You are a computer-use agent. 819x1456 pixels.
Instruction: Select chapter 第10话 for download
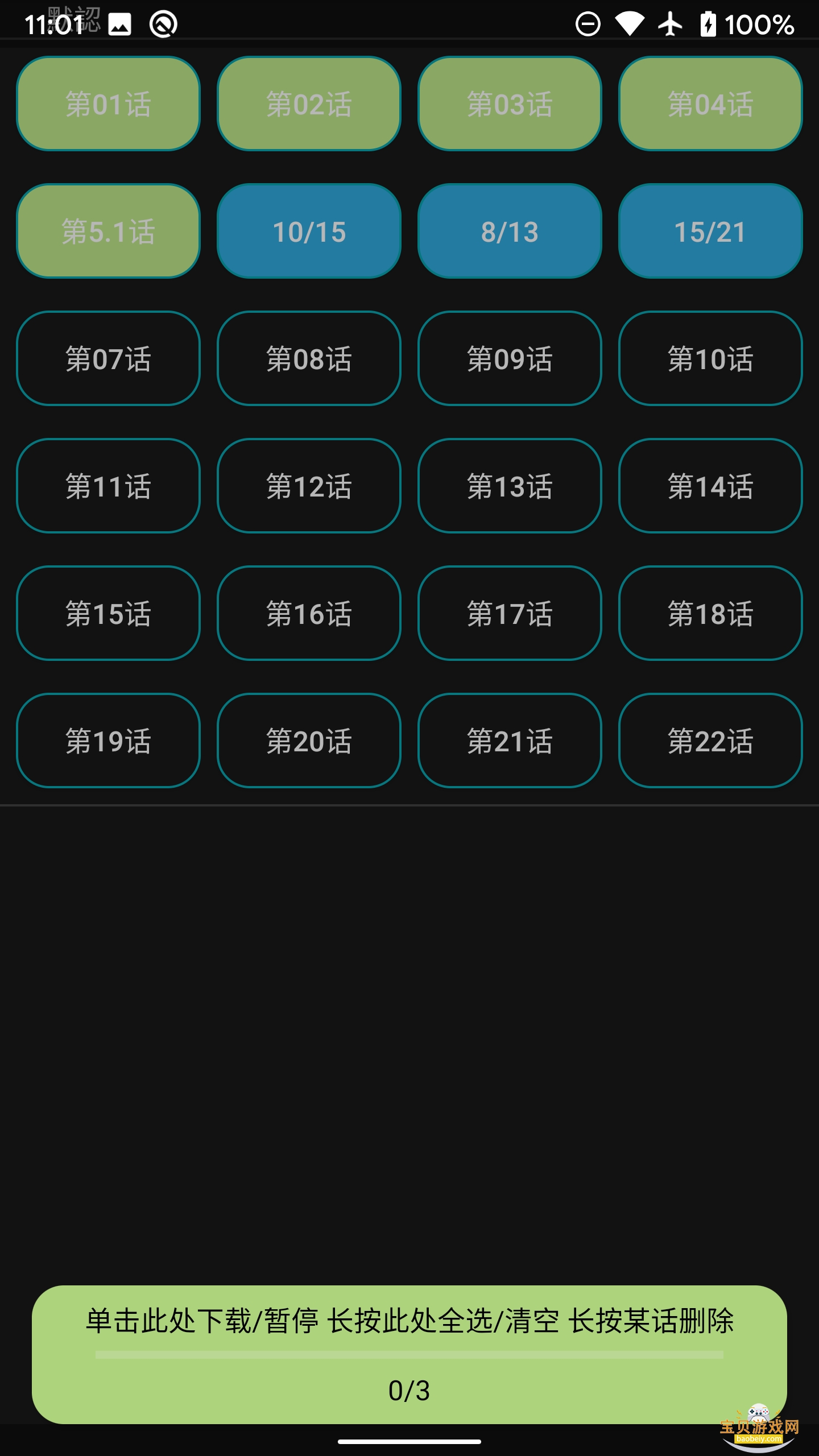tap(711, 358)
